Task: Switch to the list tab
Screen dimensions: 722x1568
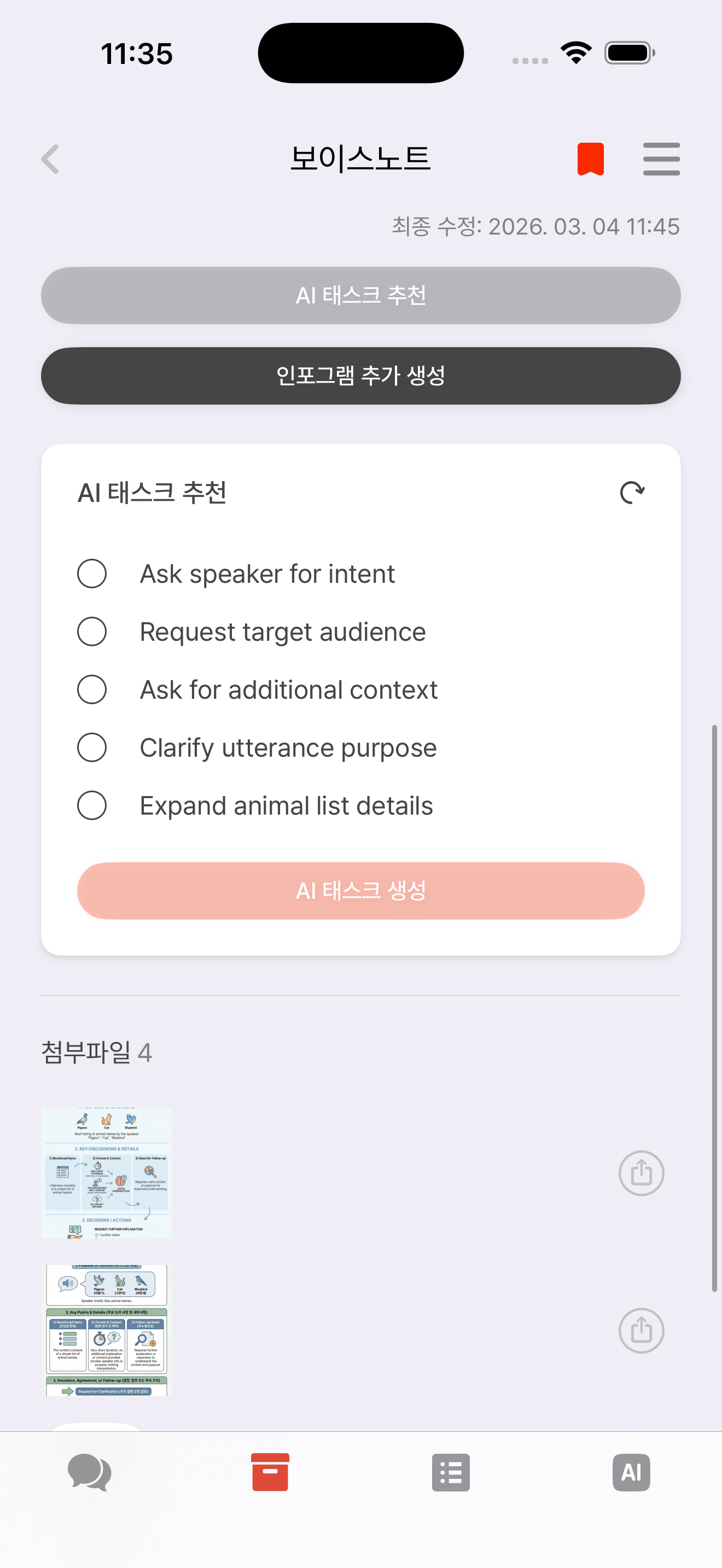Action: point(451,1472)
